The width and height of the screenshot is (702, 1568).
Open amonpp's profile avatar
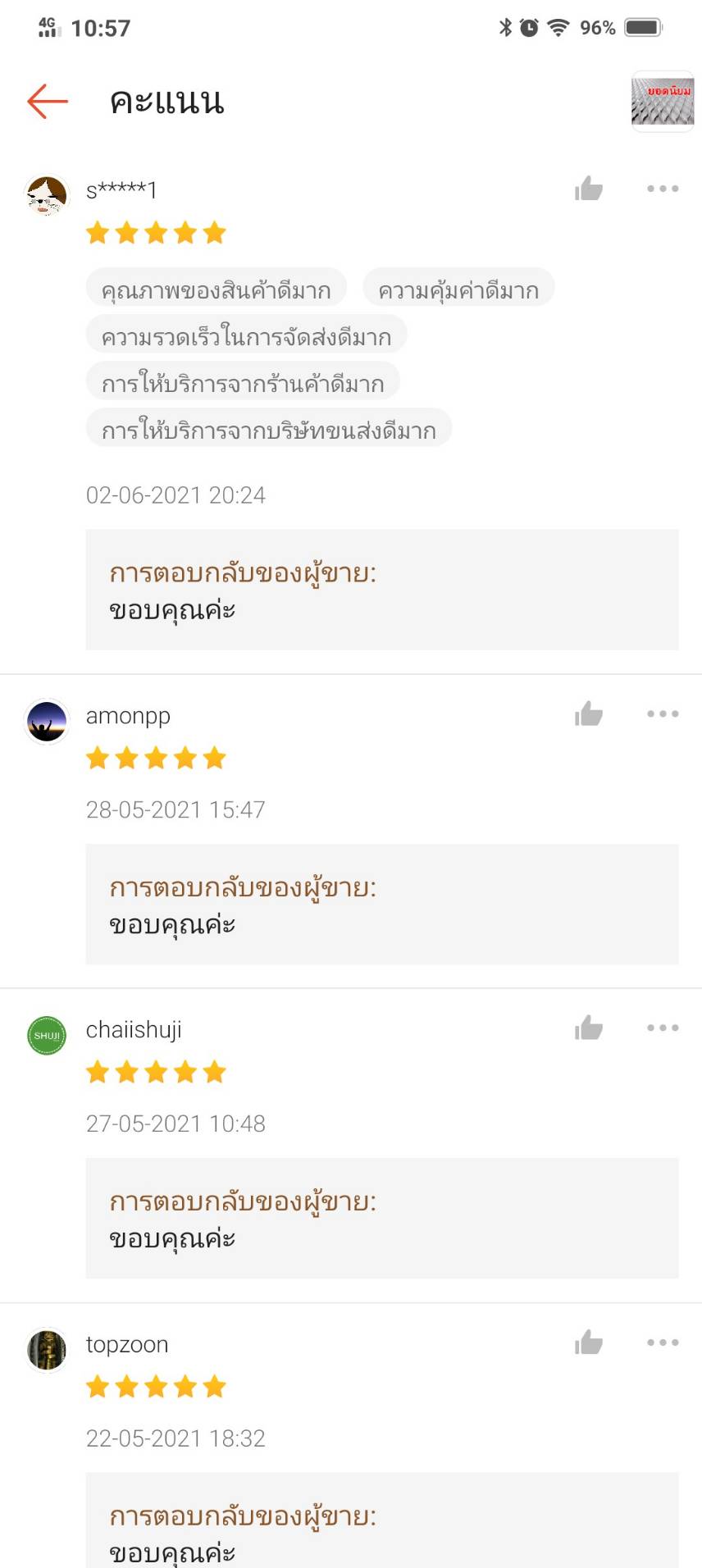tap(47, 722)
